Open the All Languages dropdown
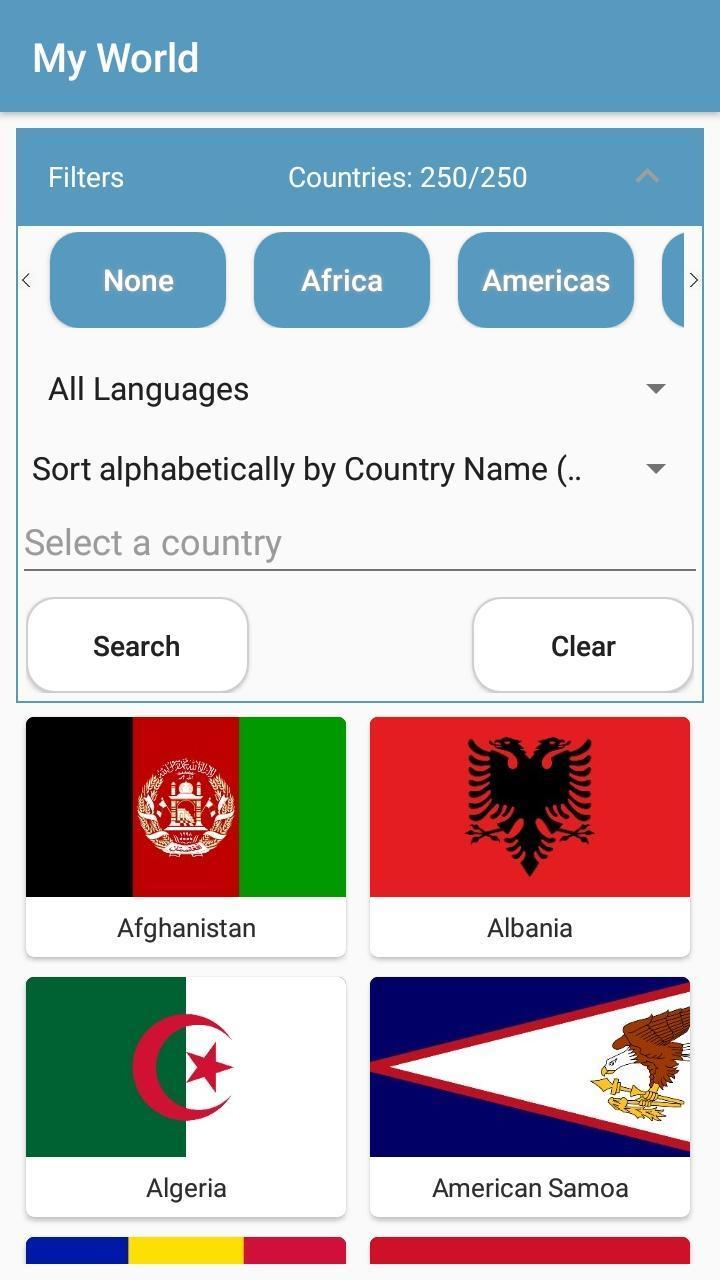The height and width of the screenshot is (1280, 720). pos(358,389)
